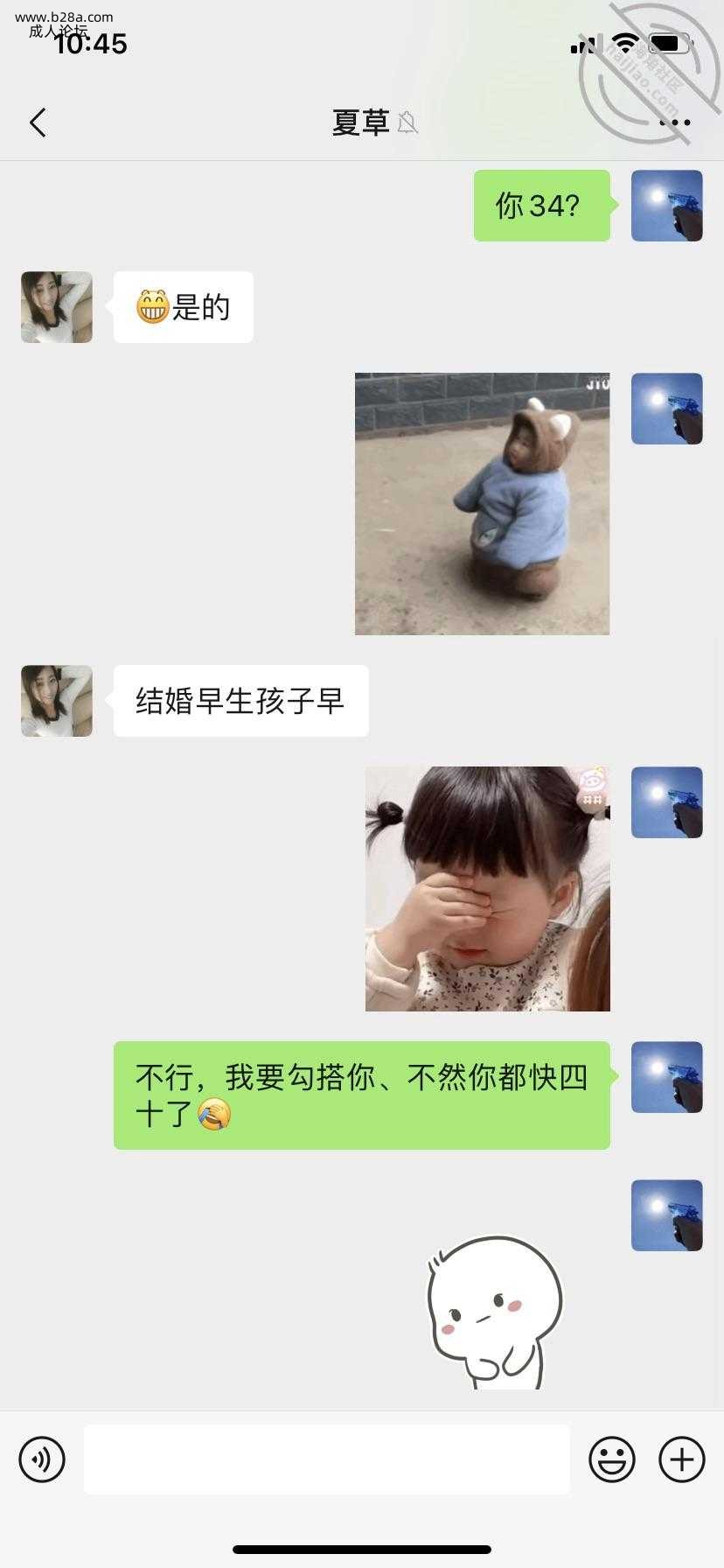Image resolution: width=724 pixels, height=1568 pixels.
Task: Switch to voice message input
Action: [x=42, y=1459]
